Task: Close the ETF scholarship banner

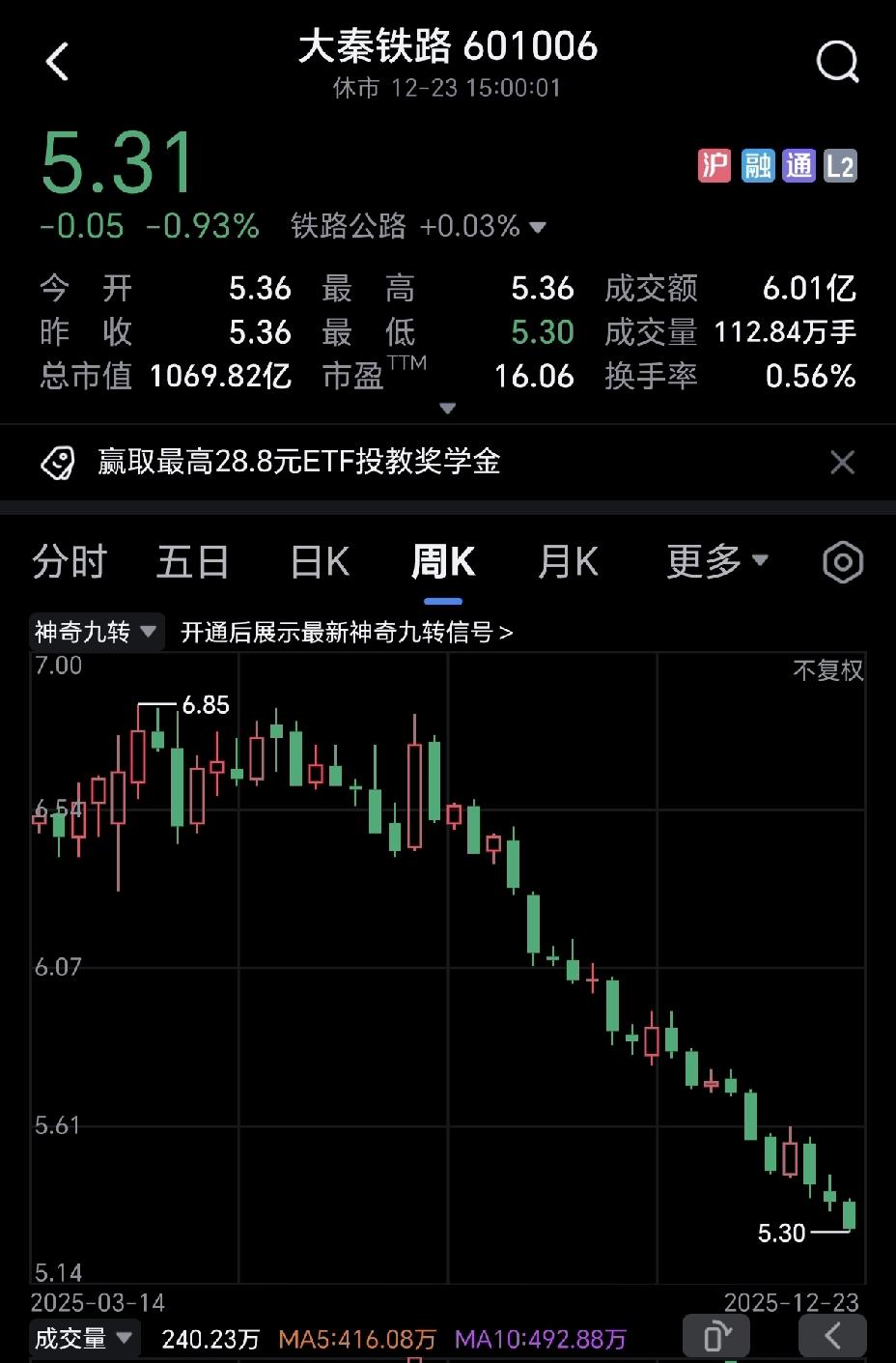Action: [842, 462]
